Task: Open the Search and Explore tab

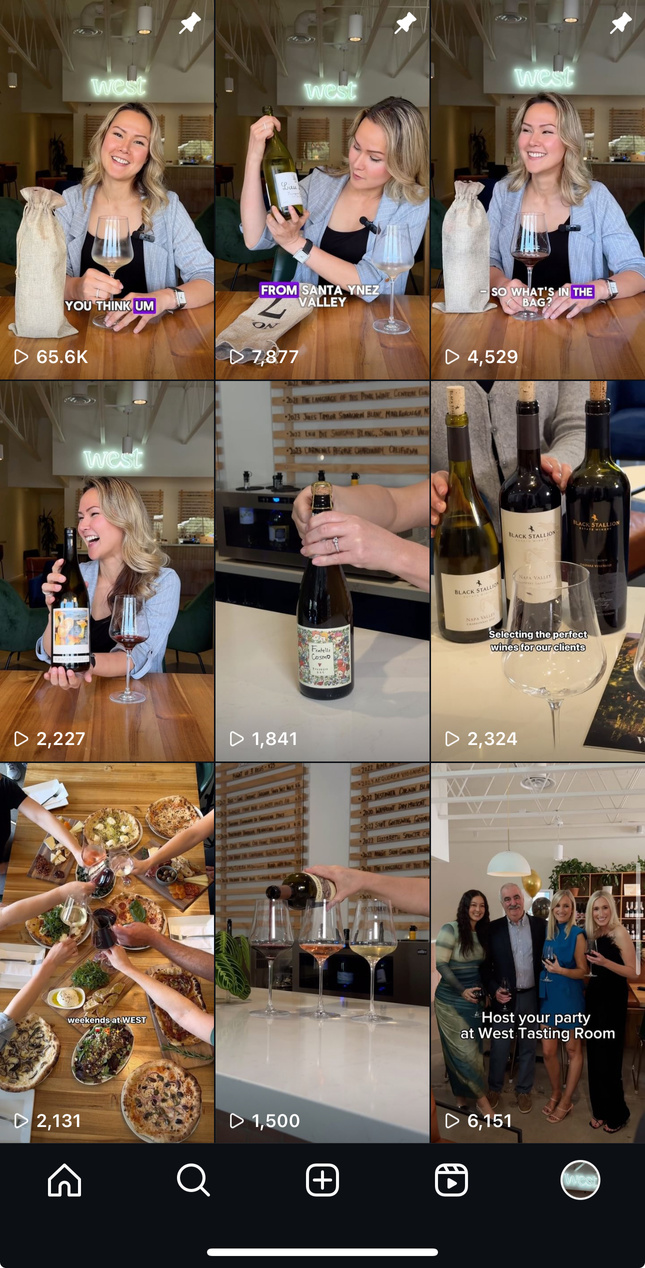Action: (x=193, y=1181)
